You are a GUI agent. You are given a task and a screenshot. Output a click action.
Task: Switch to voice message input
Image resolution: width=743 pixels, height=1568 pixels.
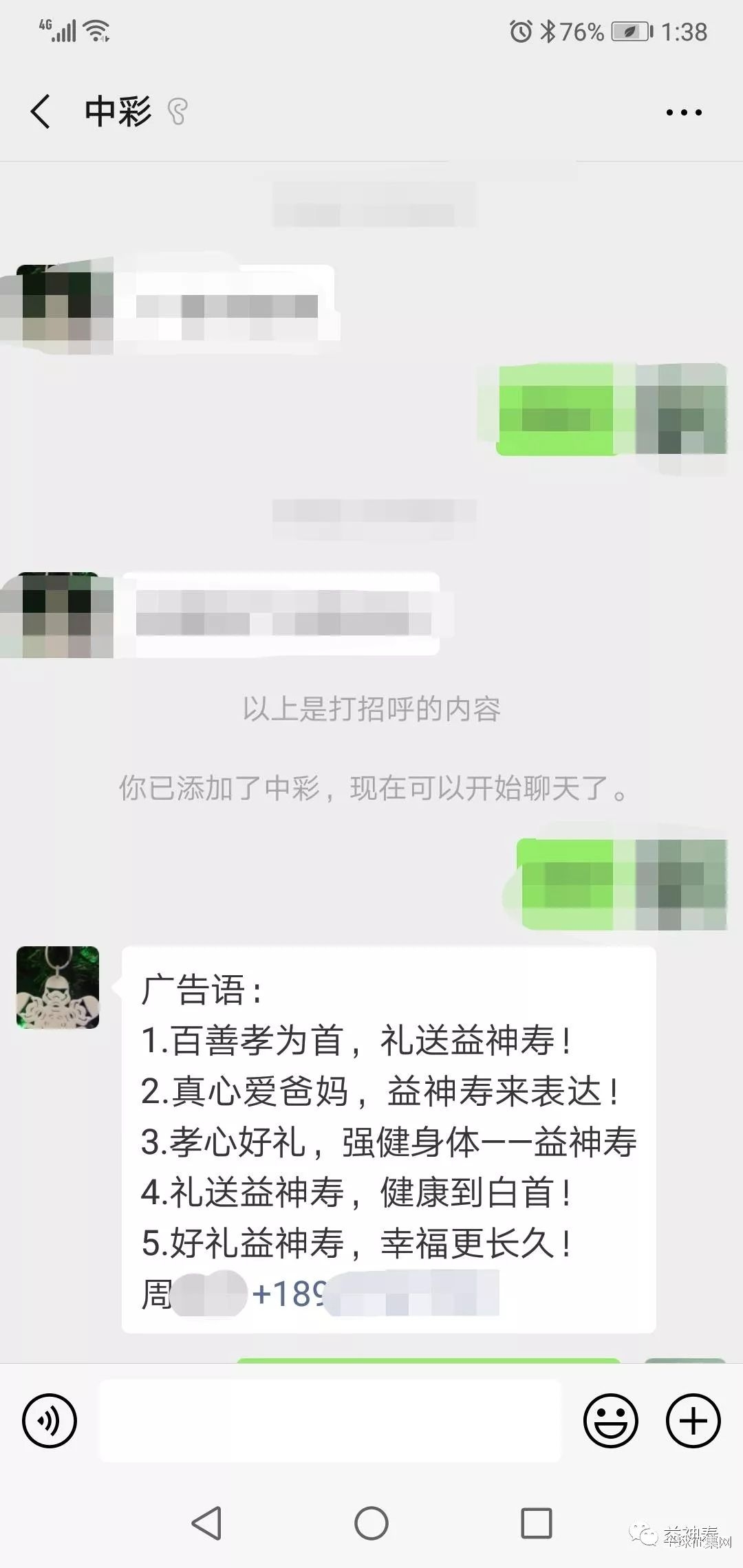(50, 1422)
